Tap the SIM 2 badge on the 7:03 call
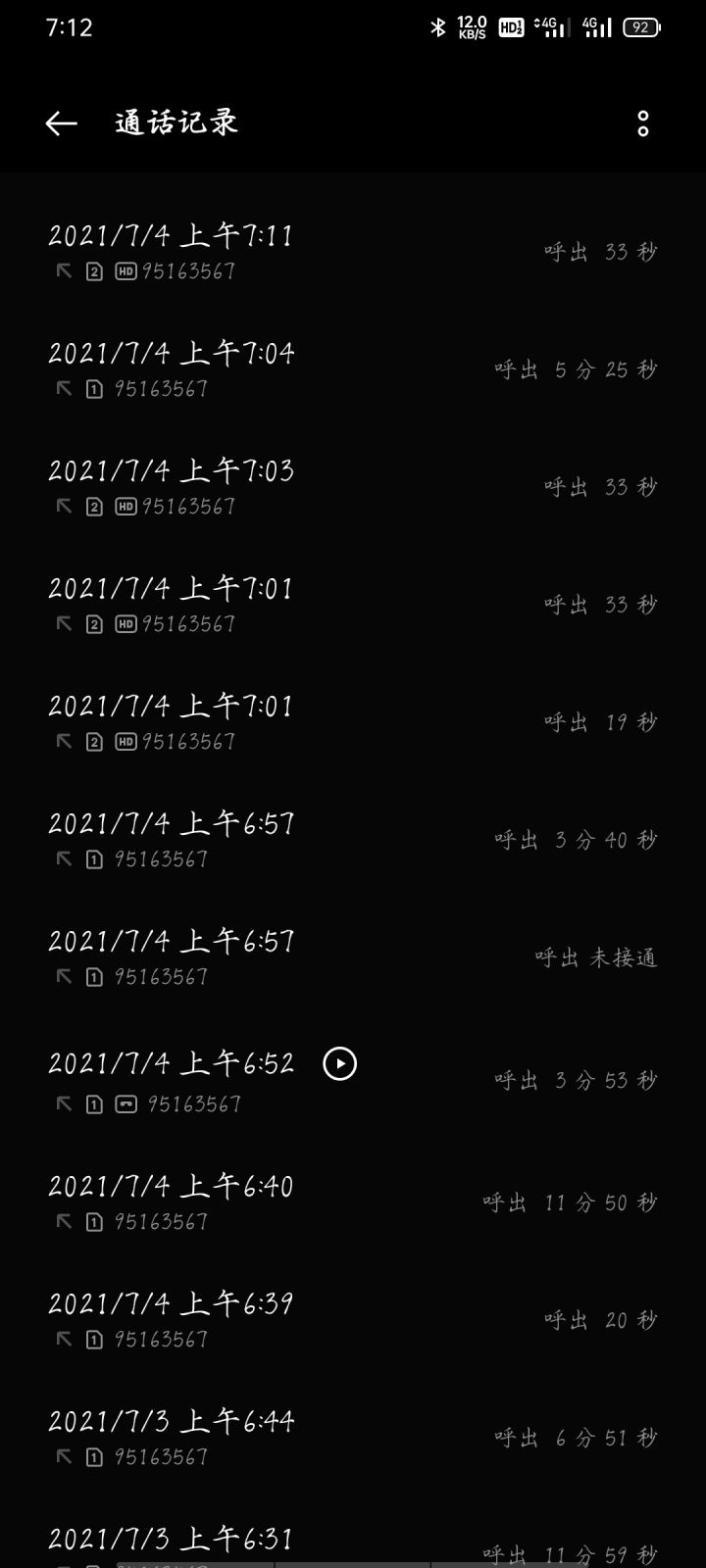The width and height of the screenshot is (706, 1568). coord(92,507)
